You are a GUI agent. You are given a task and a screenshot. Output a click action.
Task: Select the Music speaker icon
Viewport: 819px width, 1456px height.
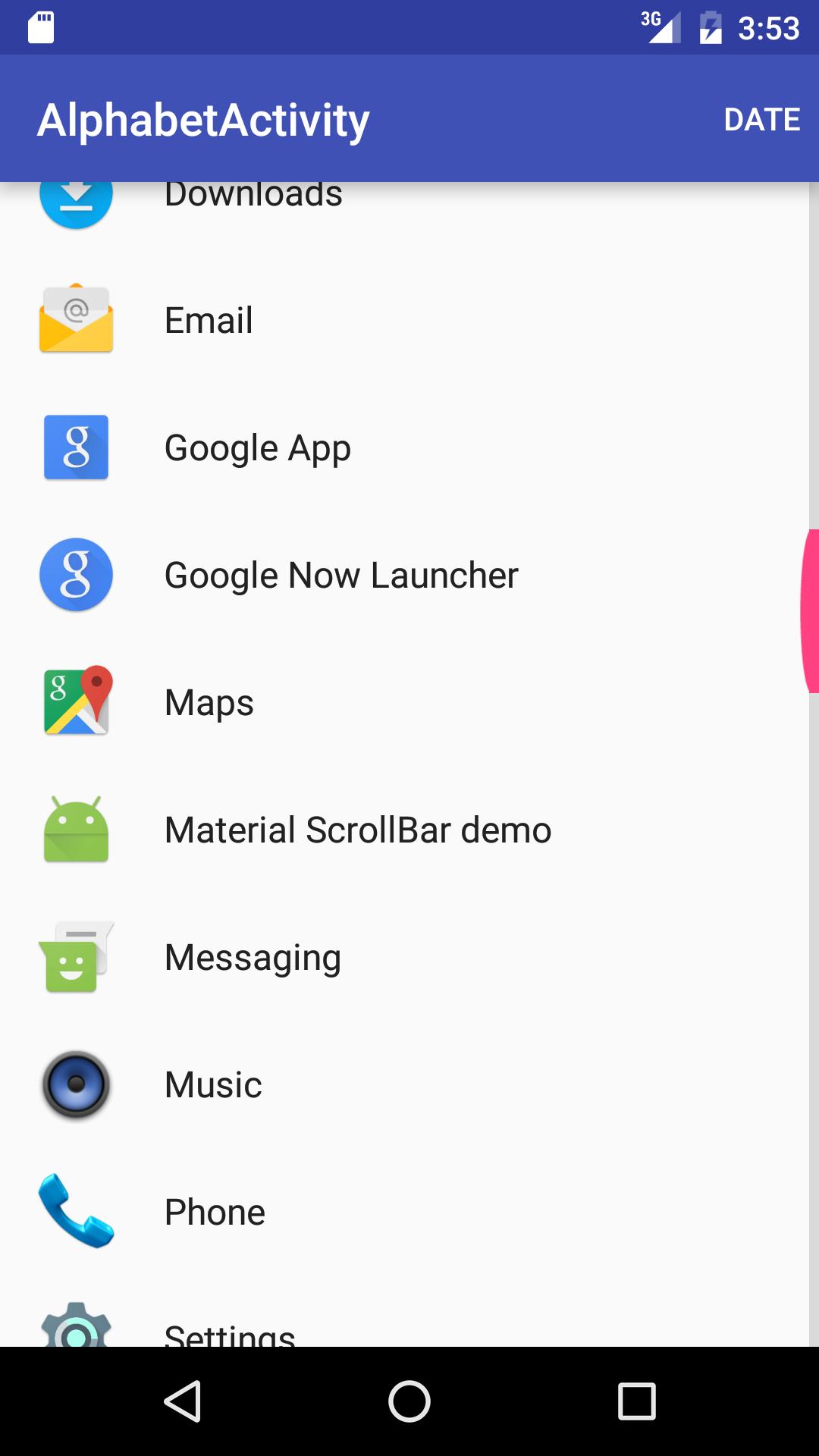click(x=75, y=1084)
